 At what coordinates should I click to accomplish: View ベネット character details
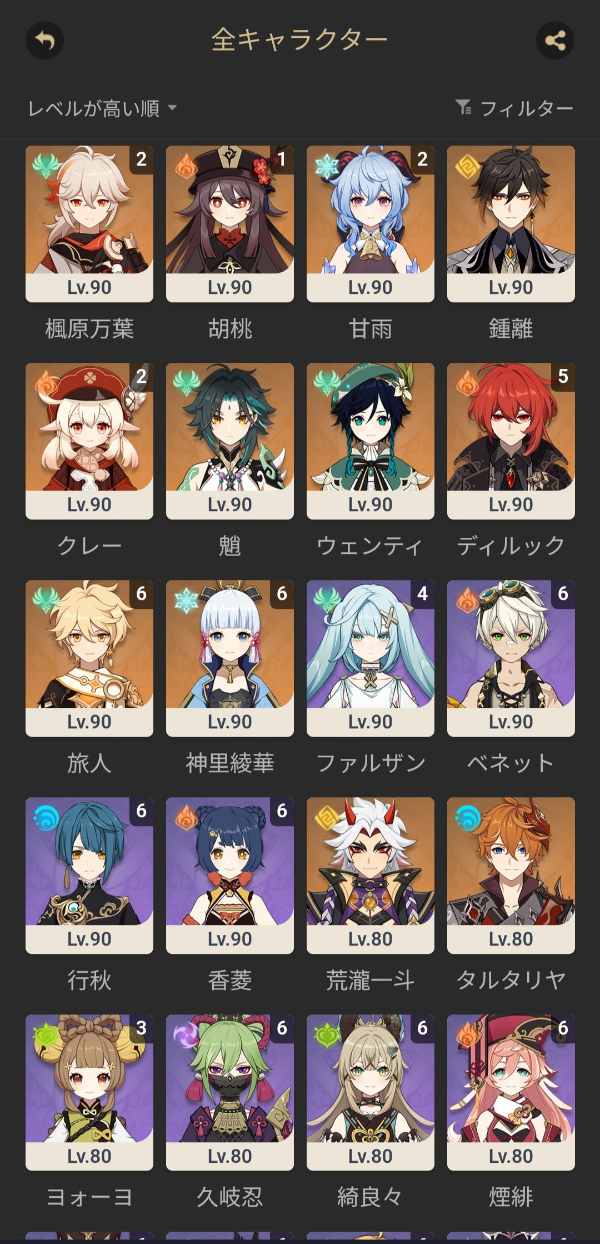pyautogui.click(x=511, y=658)
